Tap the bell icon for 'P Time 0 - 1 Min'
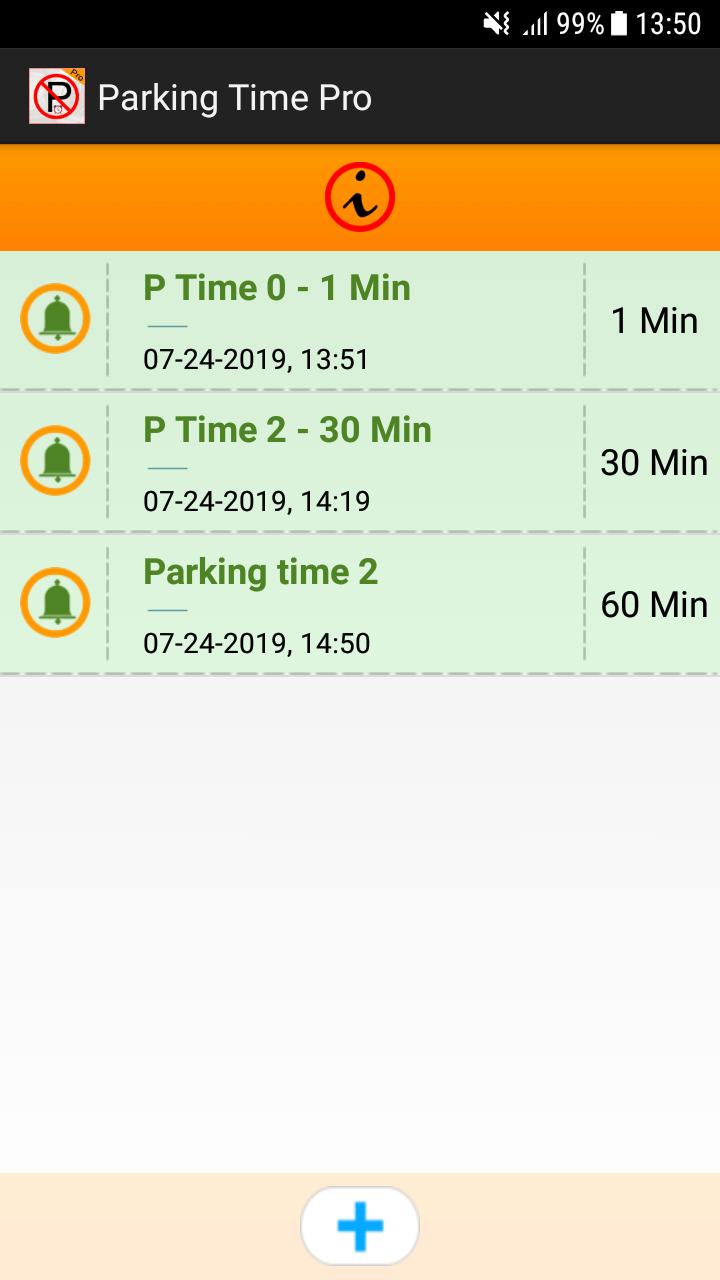720x1280 pixels. [55, 319]
